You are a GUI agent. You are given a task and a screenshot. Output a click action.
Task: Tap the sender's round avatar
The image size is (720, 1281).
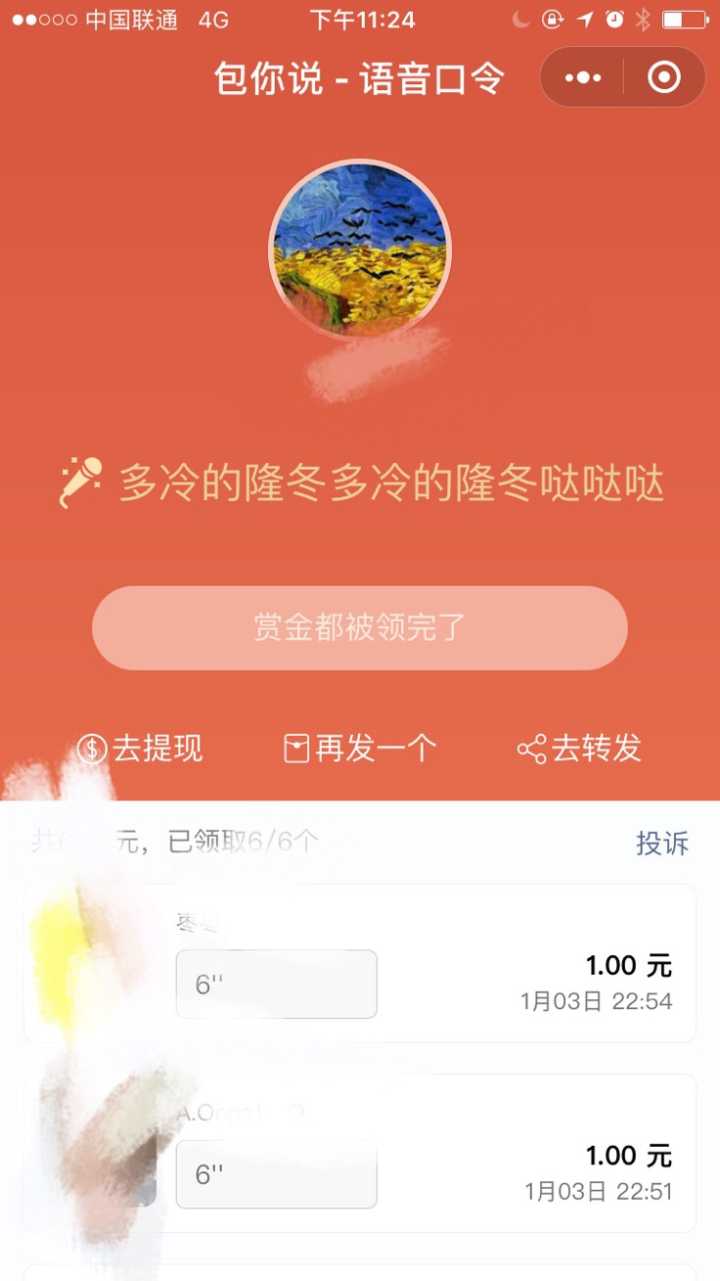[x=360, y=250]
